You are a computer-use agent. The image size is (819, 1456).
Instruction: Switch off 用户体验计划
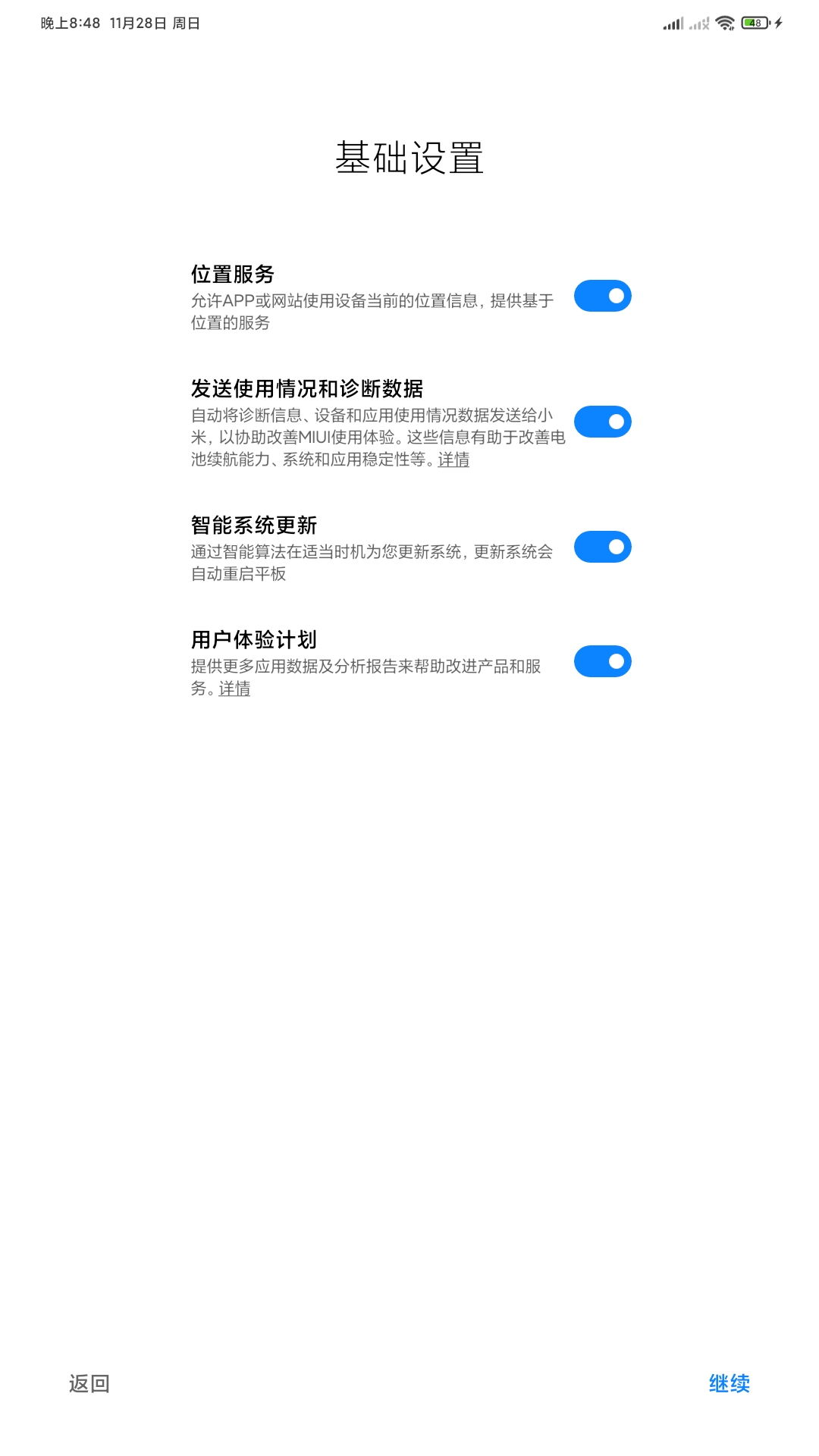pyautogui.click(x=602, y=661)
